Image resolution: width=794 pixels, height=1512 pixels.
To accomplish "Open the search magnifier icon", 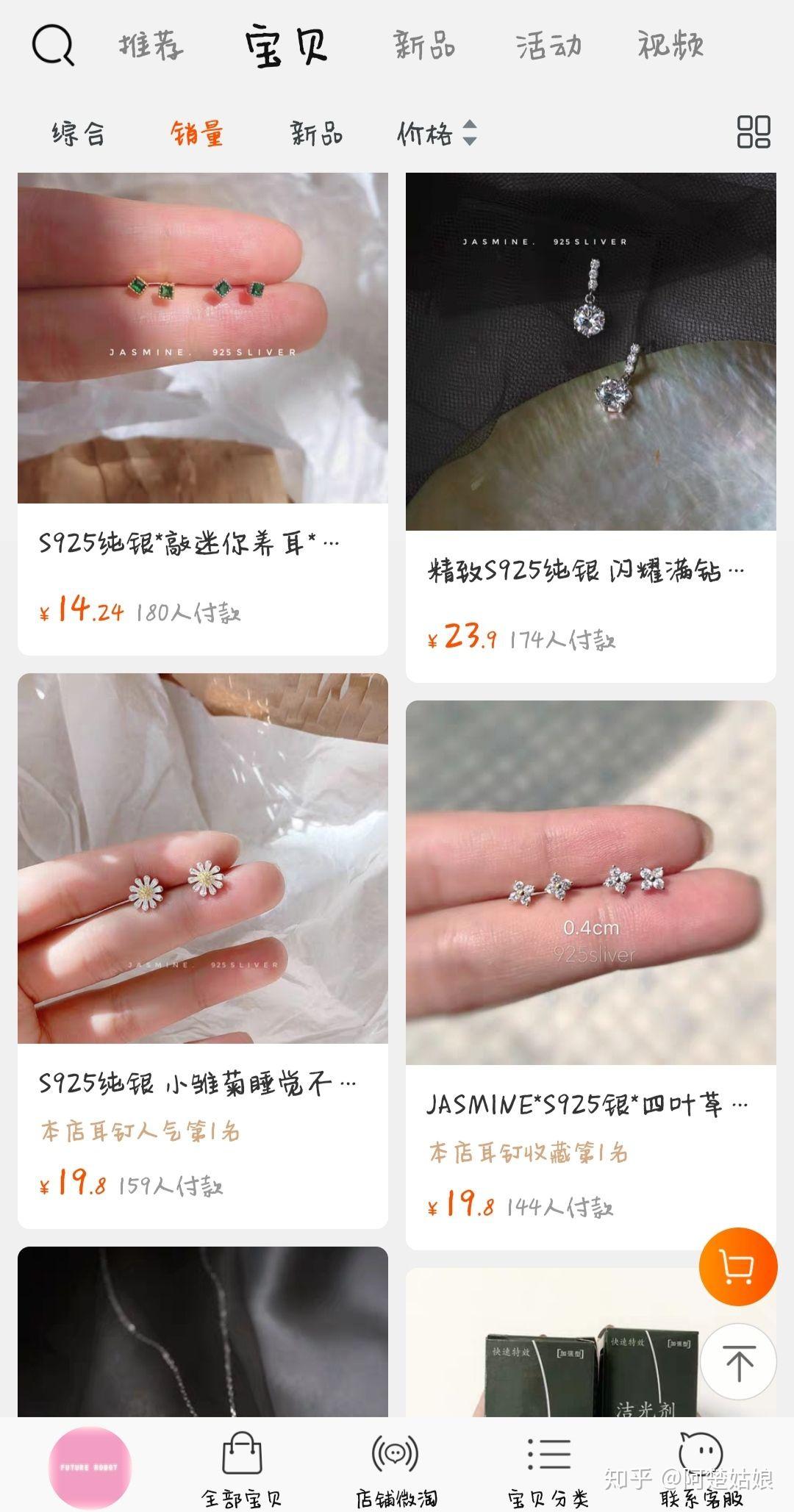I will point(53,46).
